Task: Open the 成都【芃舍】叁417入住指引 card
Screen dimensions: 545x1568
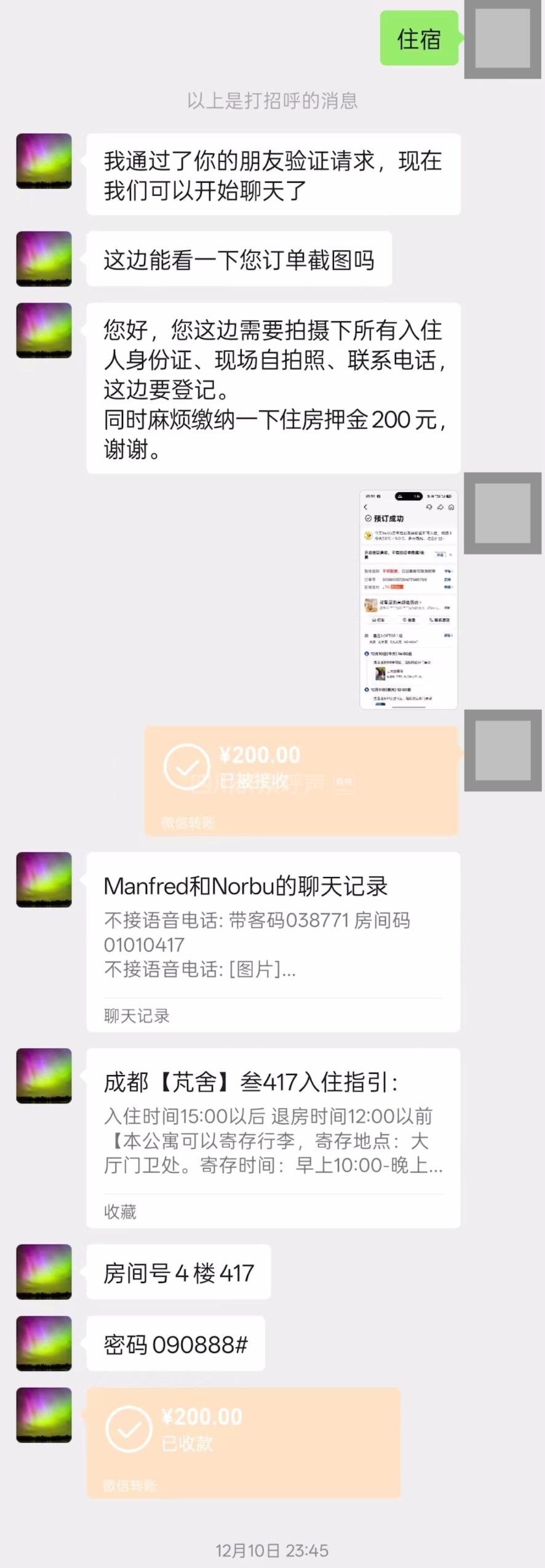Action: [x=272, y=1137]
